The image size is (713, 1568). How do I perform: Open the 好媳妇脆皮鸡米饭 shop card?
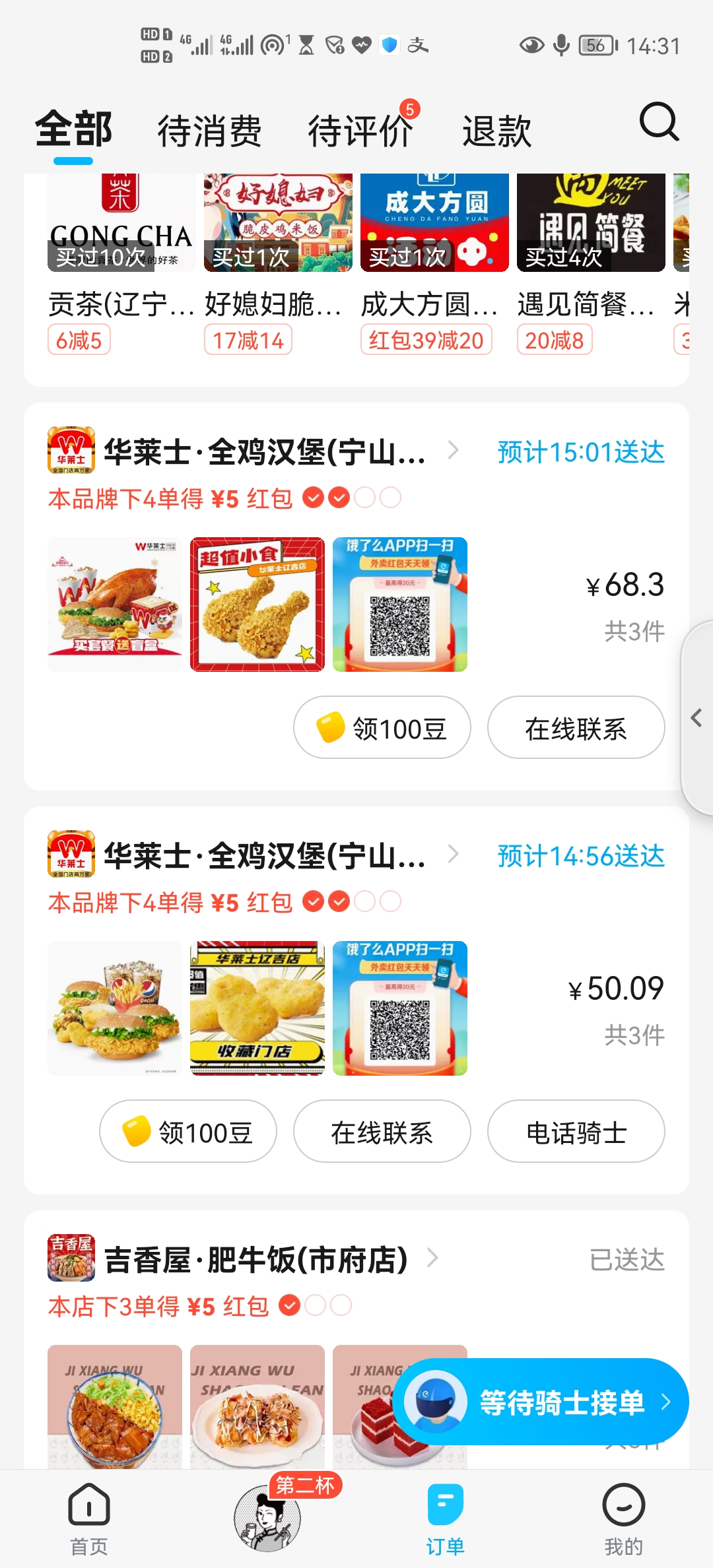pyautogui.click(x=278, y=264)
